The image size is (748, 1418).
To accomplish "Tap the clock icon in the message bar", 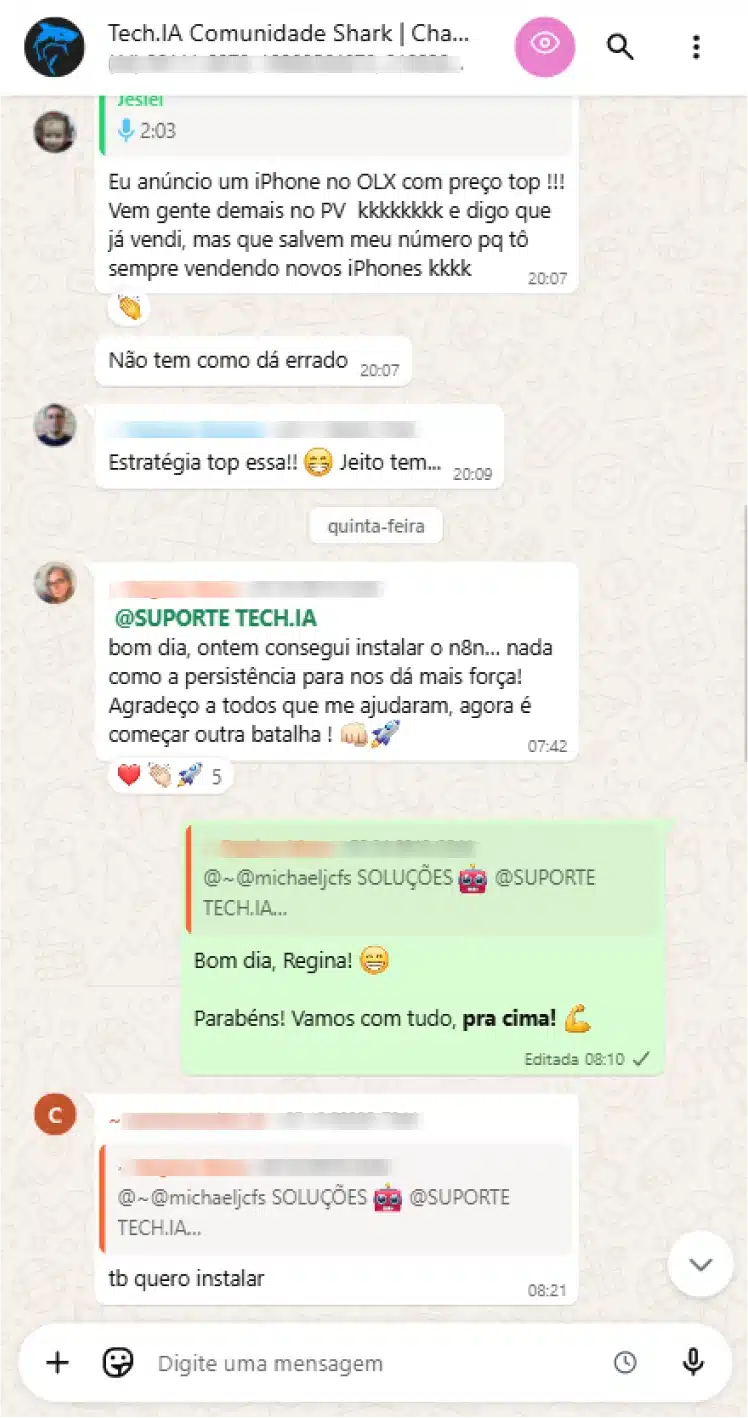I will 625,1362.
